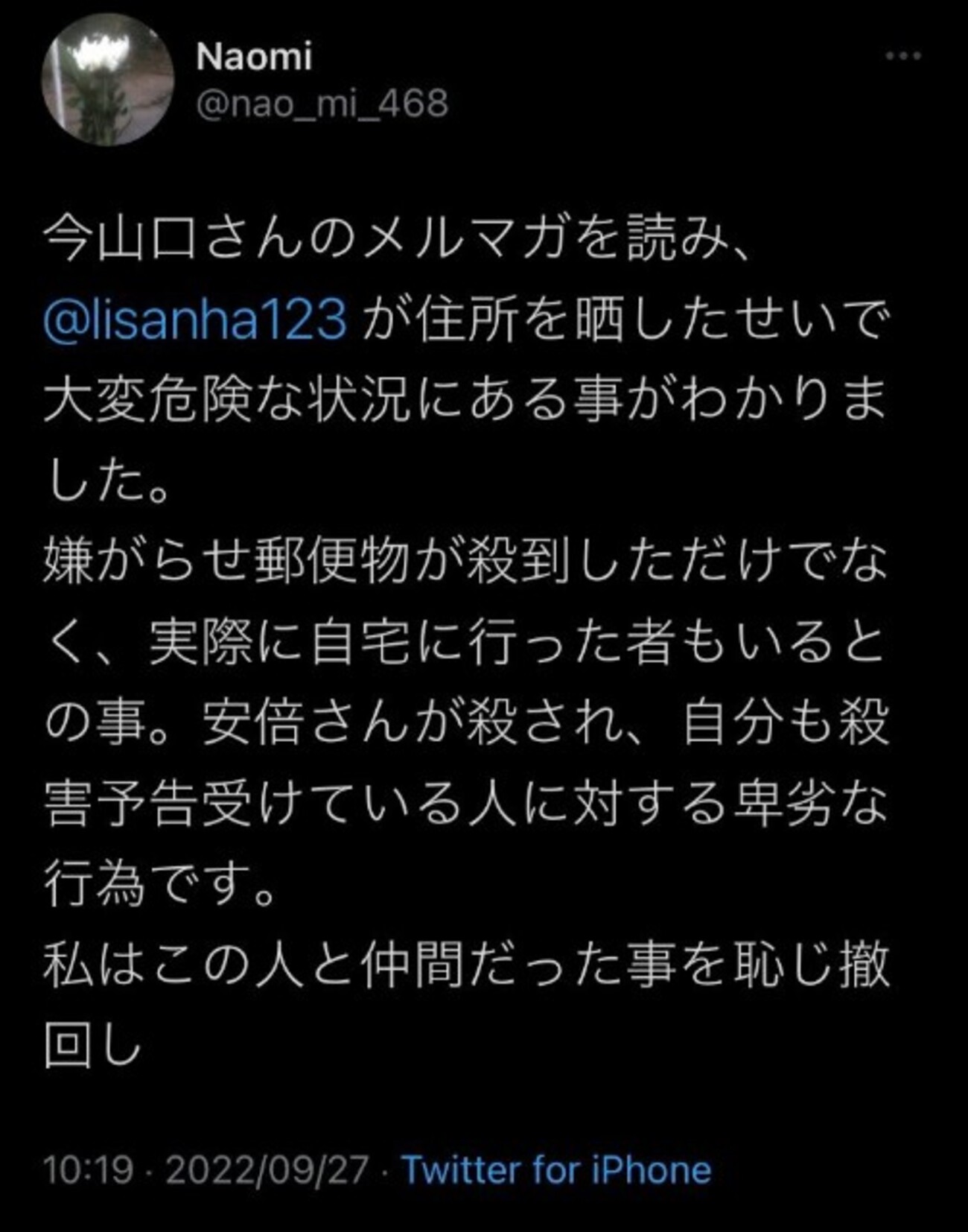Open Naomi's profile picture
Image resolution: width=968 pixels, height=1232 pixels.
(x=109, y=79)
